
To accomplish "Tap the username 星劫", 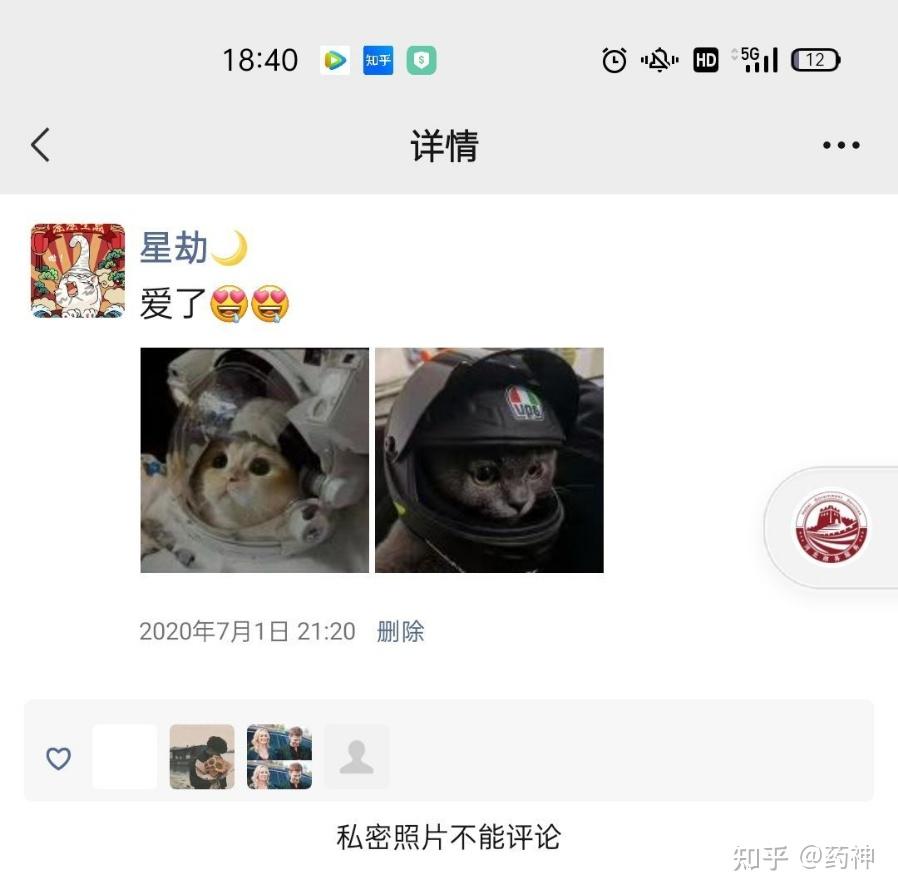I will click(174, 249).
